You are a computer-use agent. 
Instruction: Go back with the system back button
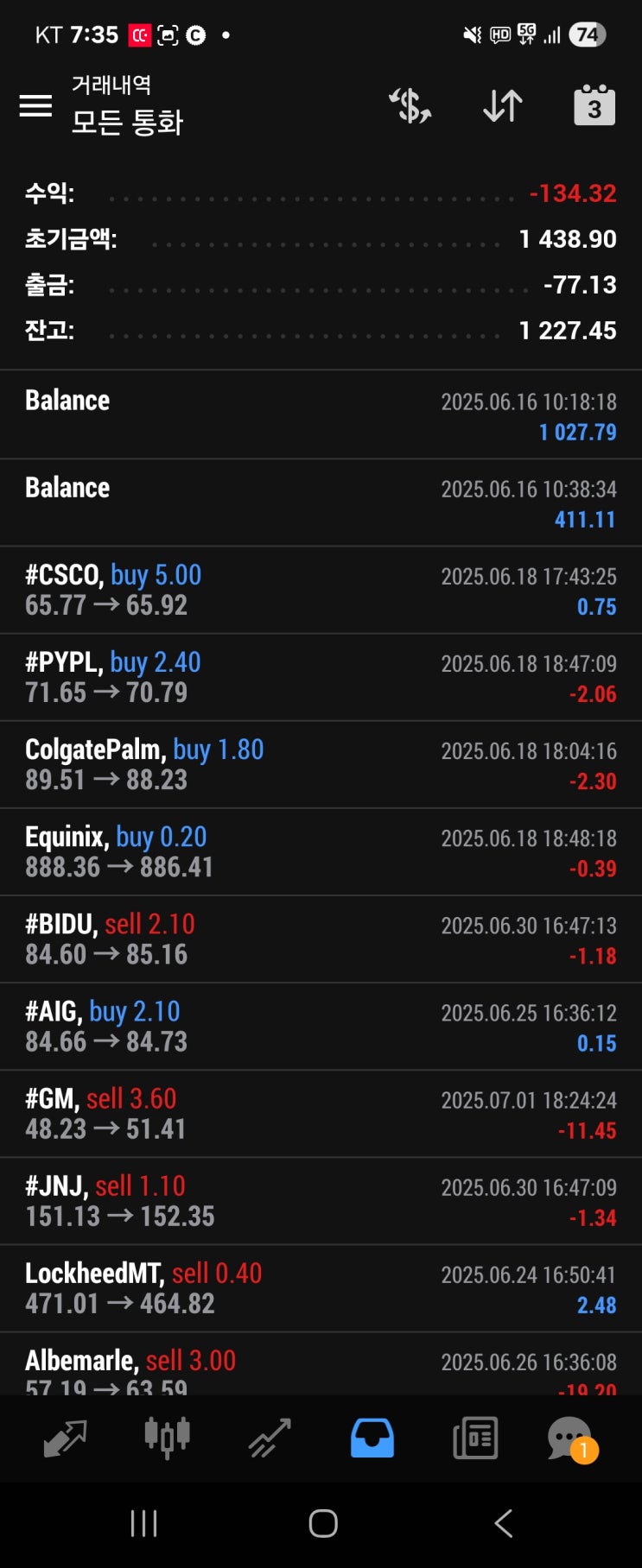tap(503, 1523)
